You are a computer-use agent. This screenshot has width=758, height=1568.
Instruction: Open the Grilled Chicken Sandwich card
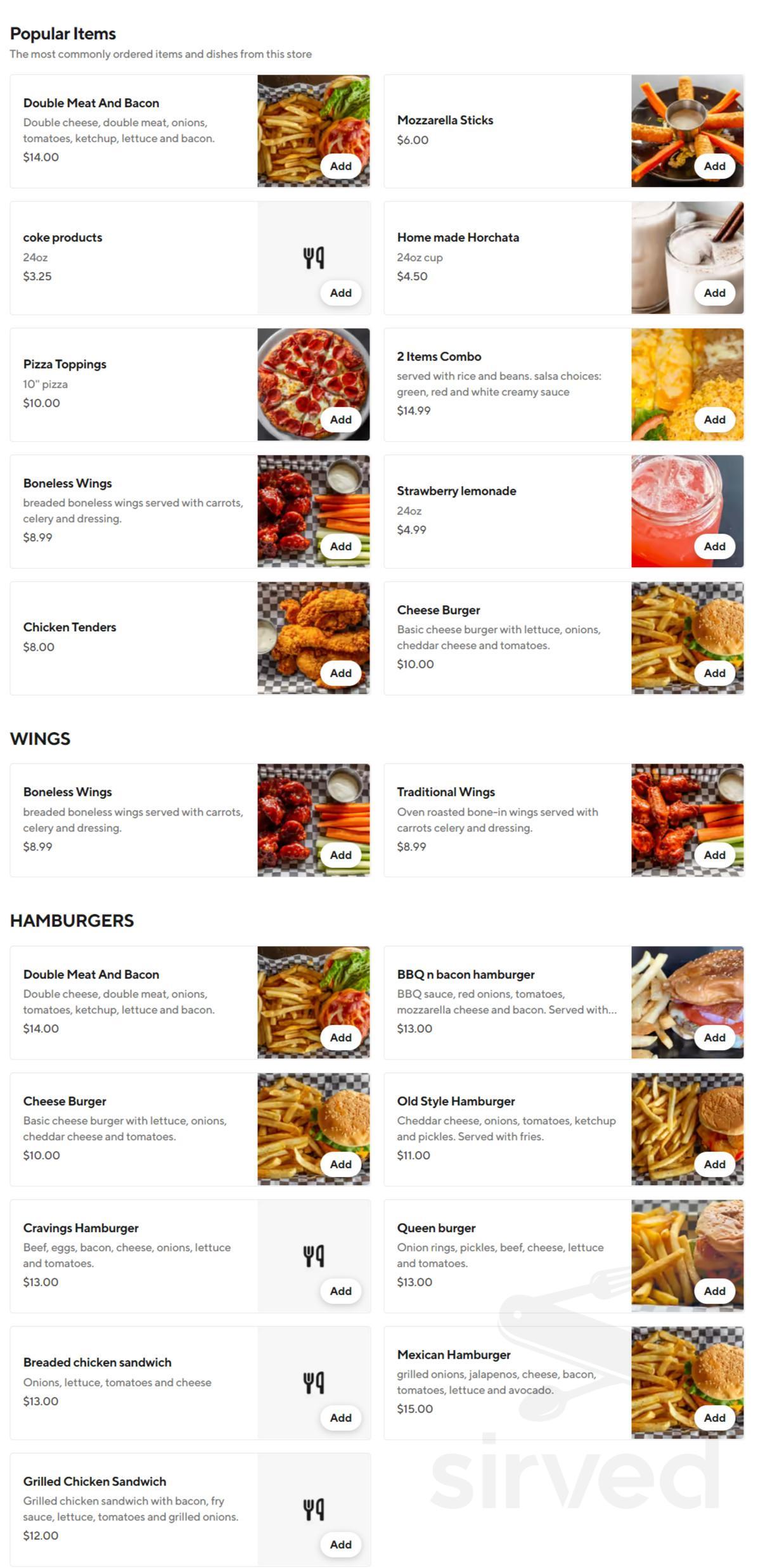pyautogui.click(x=190, y=1509)
